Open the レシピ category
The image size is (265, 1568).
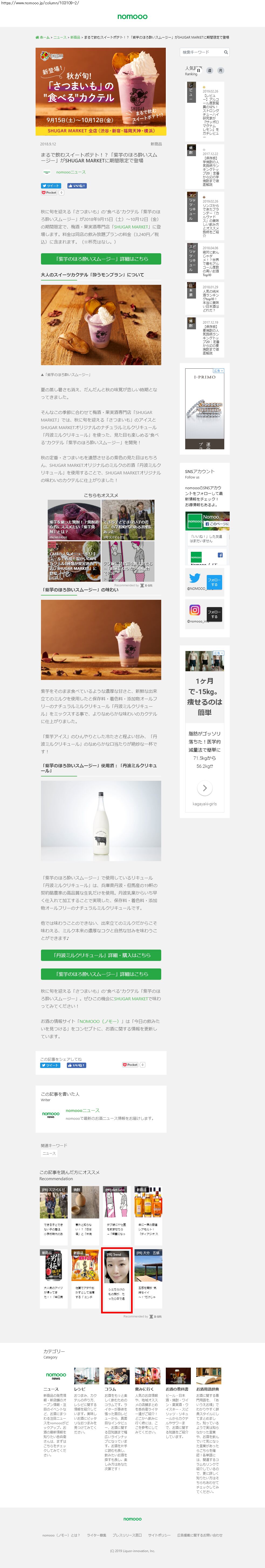[80, 1389]
